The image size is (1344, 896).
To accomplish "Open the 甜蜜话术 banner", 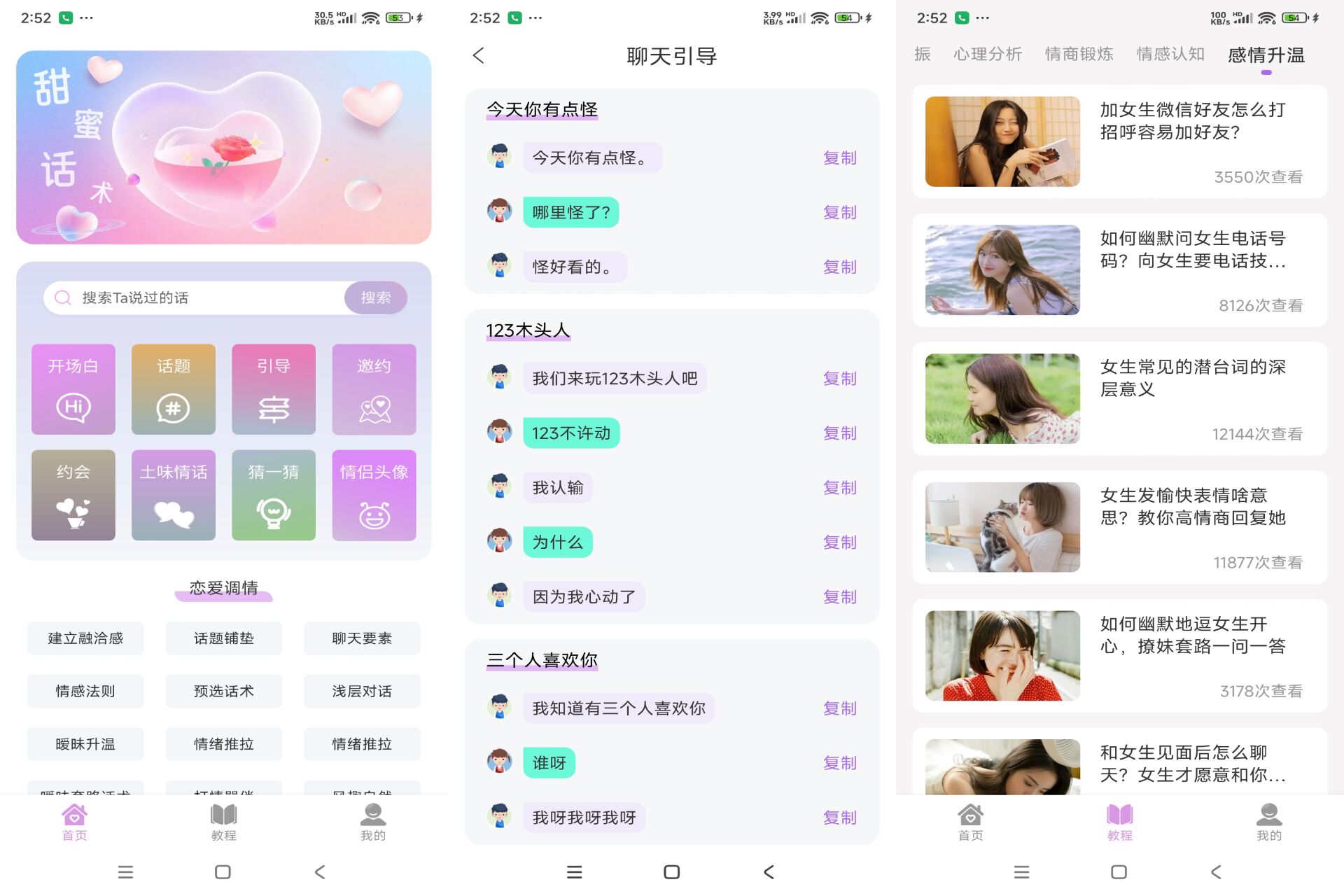I will click(x=224, y=147).
